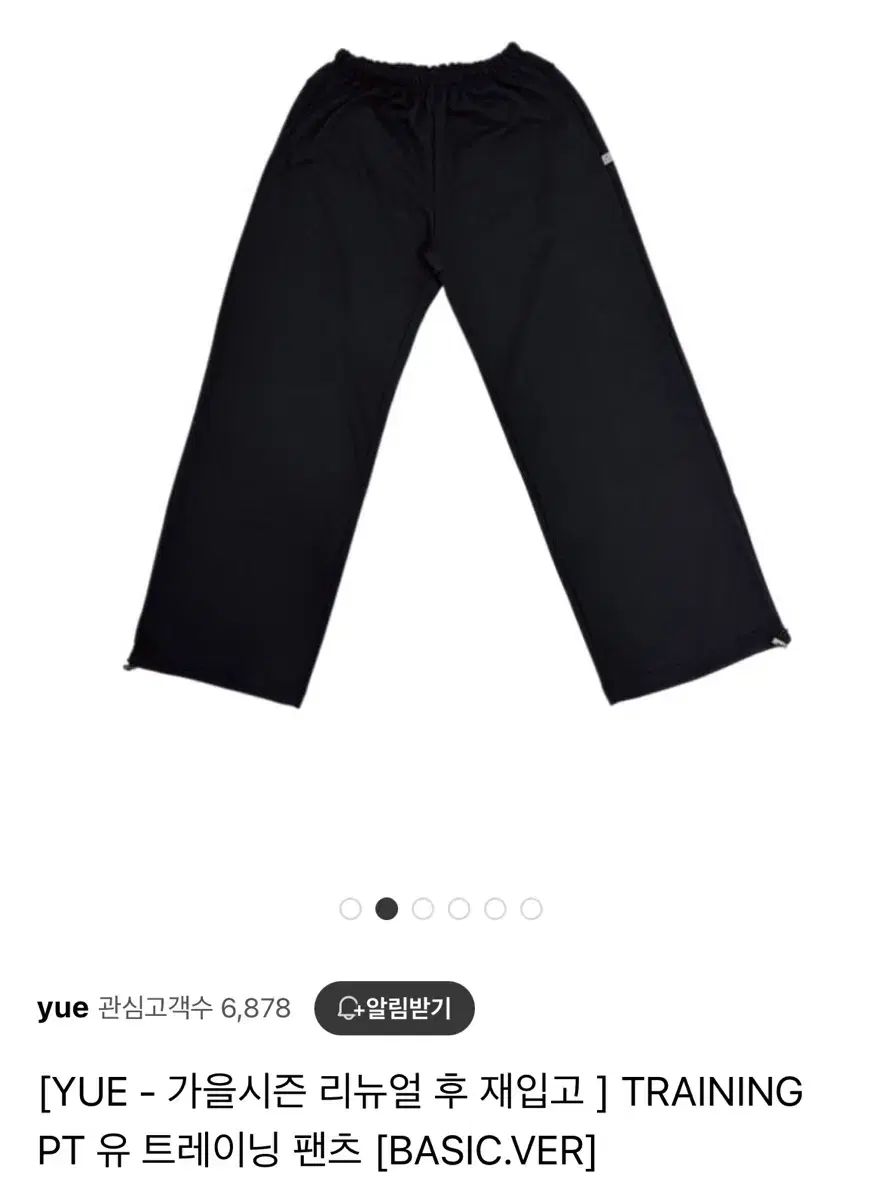
Task: Jump to the first image dot
Action: (x=350, y=909)
